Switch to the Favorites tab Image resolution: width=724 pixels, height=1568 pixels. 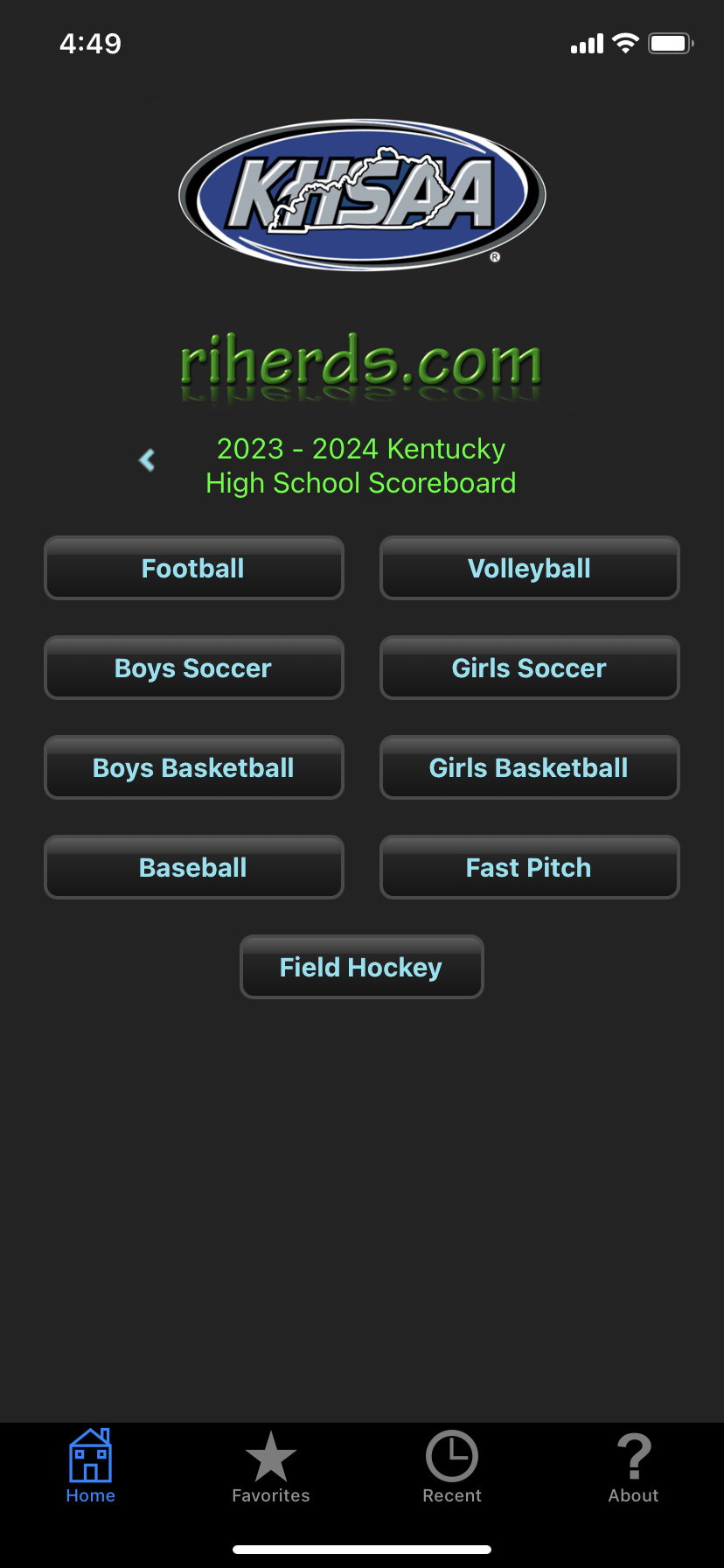[271, 1466]
